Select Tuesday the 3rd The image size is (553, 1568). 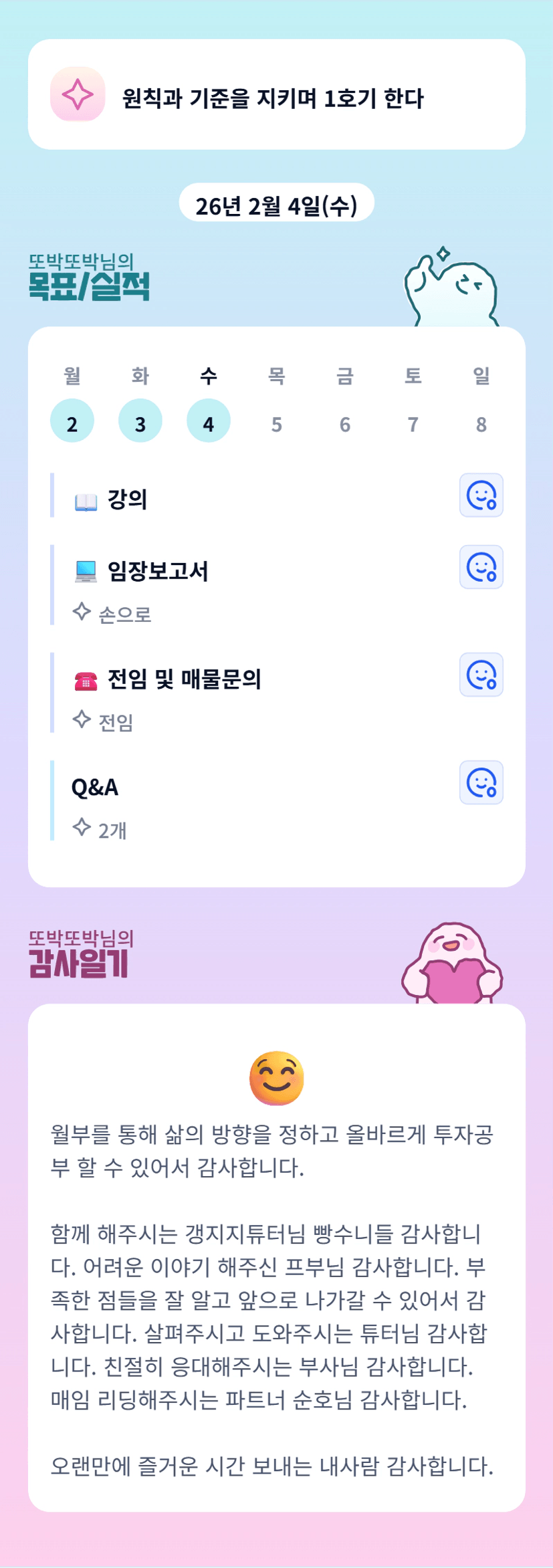(140, 421)
